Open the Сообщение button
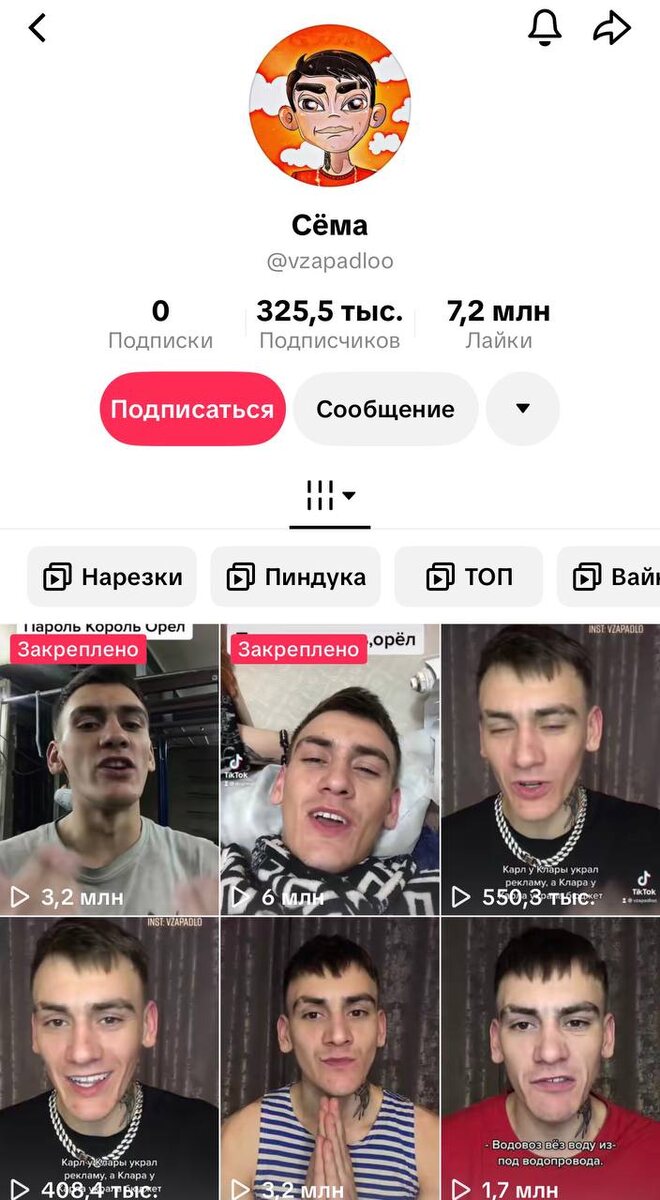 click(x=385, y=409)
